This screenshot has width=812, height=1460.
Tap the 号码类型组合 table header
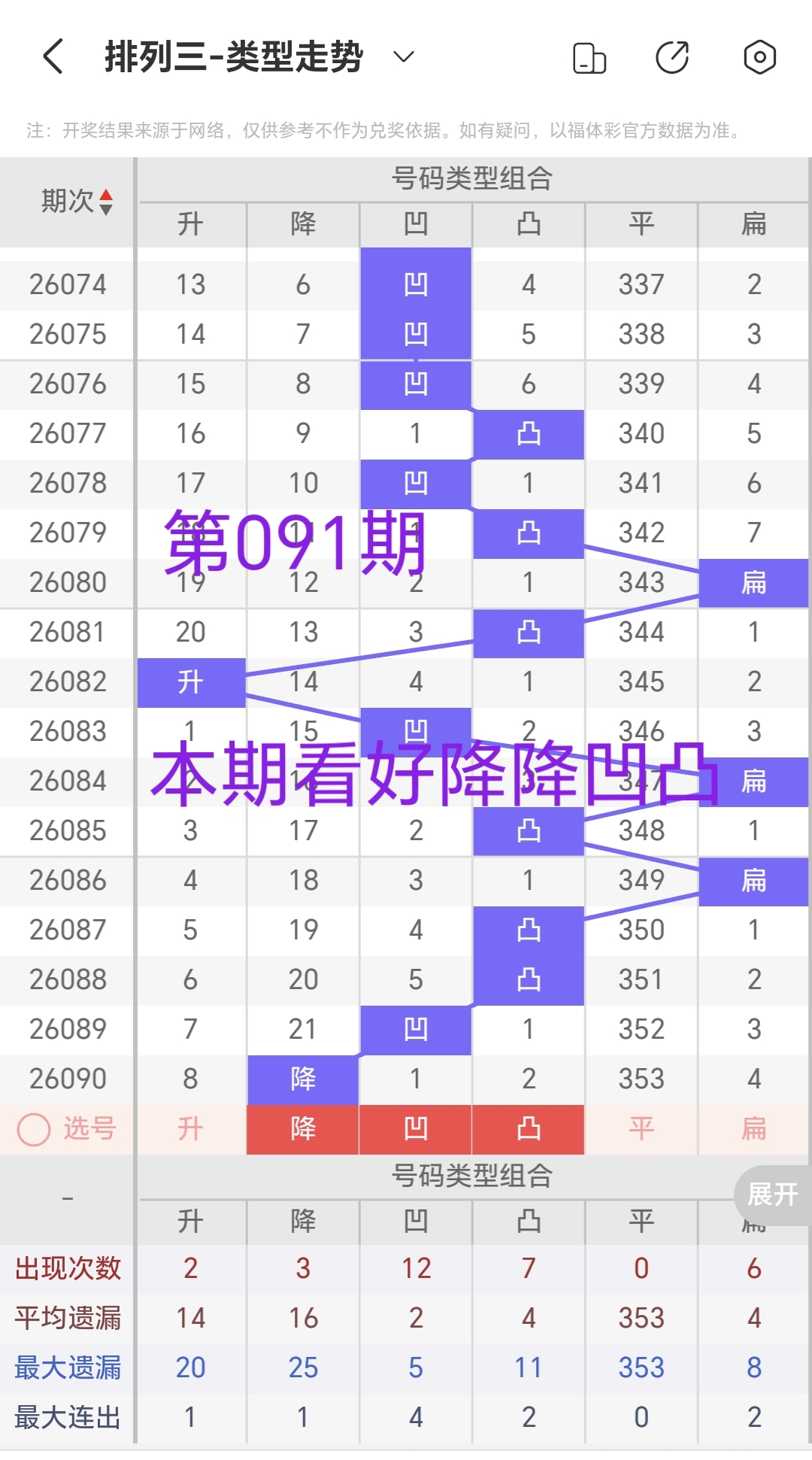pyautogui.click(x=472, y=178)
